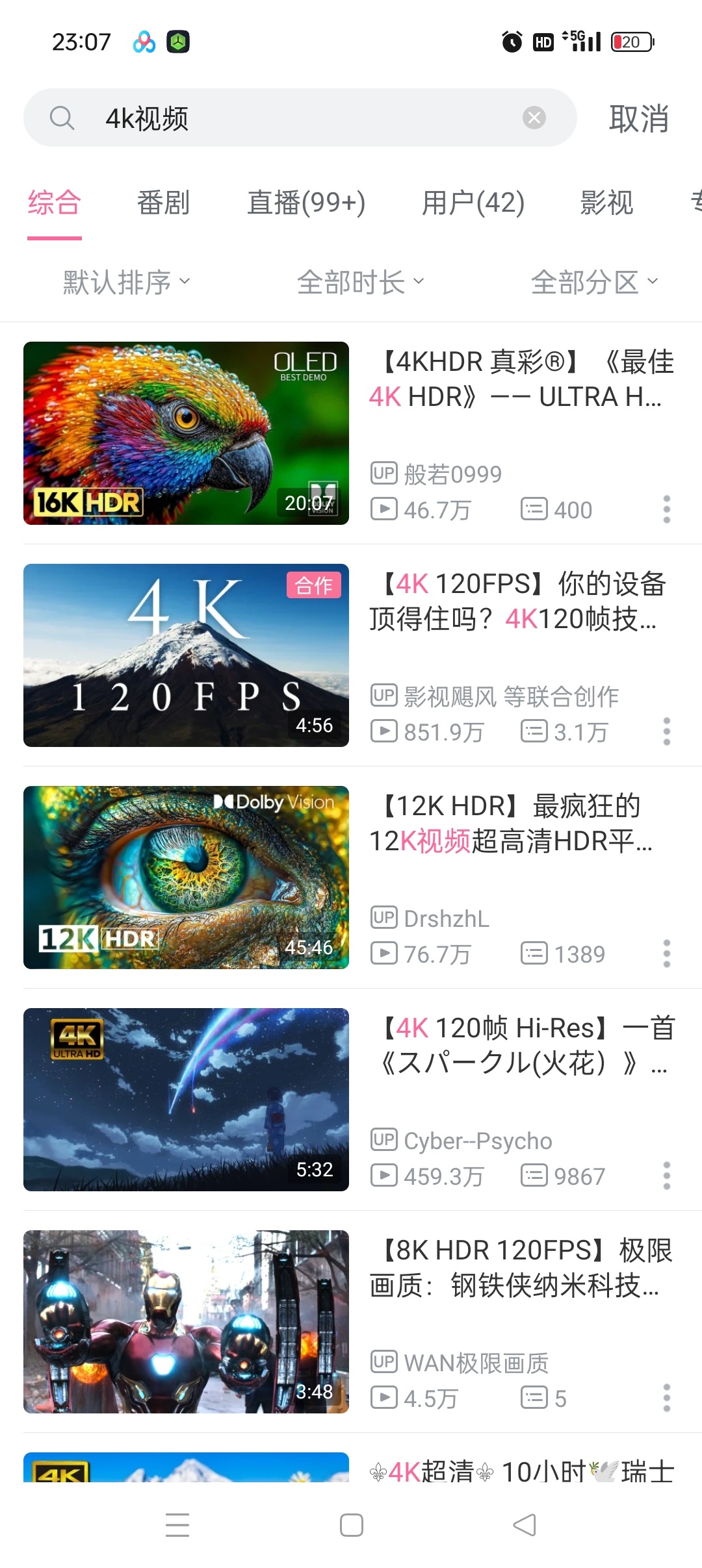Tap the 4k视频 search field
This screenshot has width=702, height=1568.
coord(292,118)
